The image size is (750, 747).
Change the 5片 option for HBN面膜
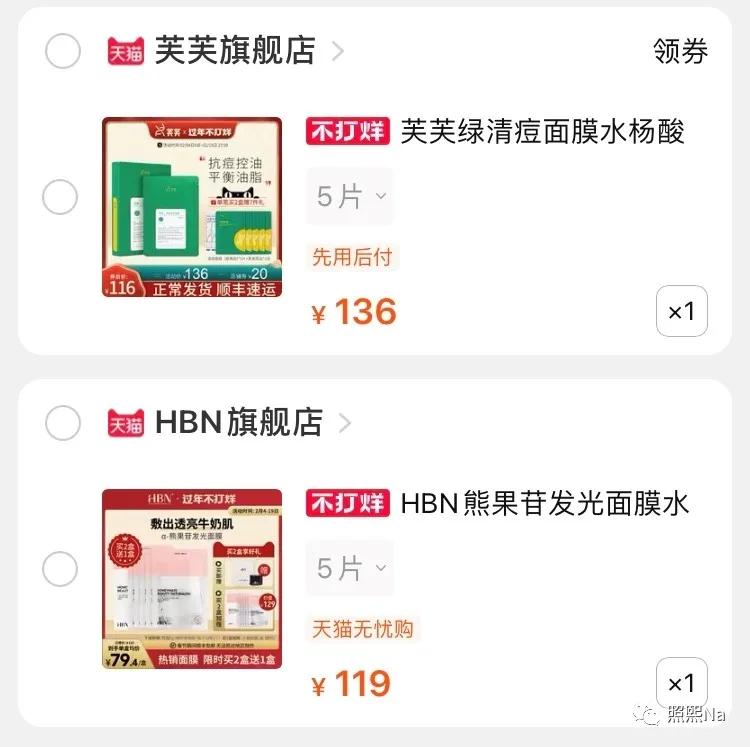point(350,568)
